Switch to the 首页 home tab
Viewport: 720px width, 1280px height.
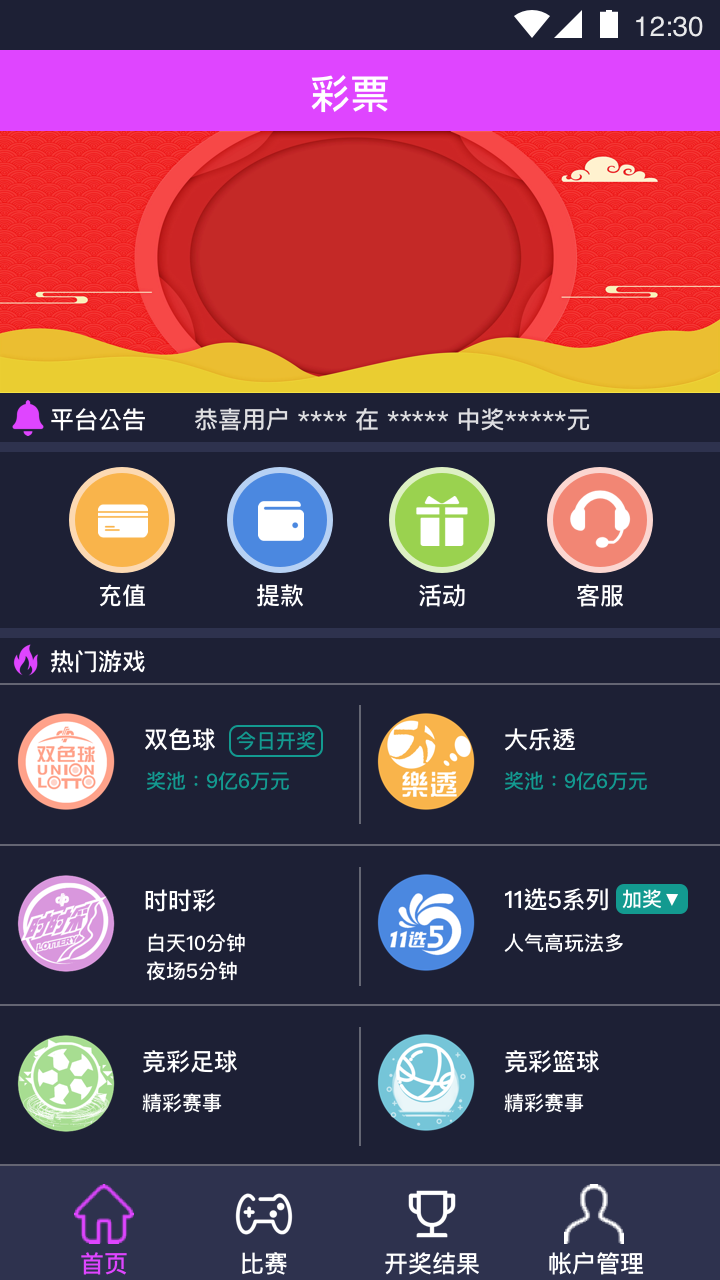[104, 1229]
